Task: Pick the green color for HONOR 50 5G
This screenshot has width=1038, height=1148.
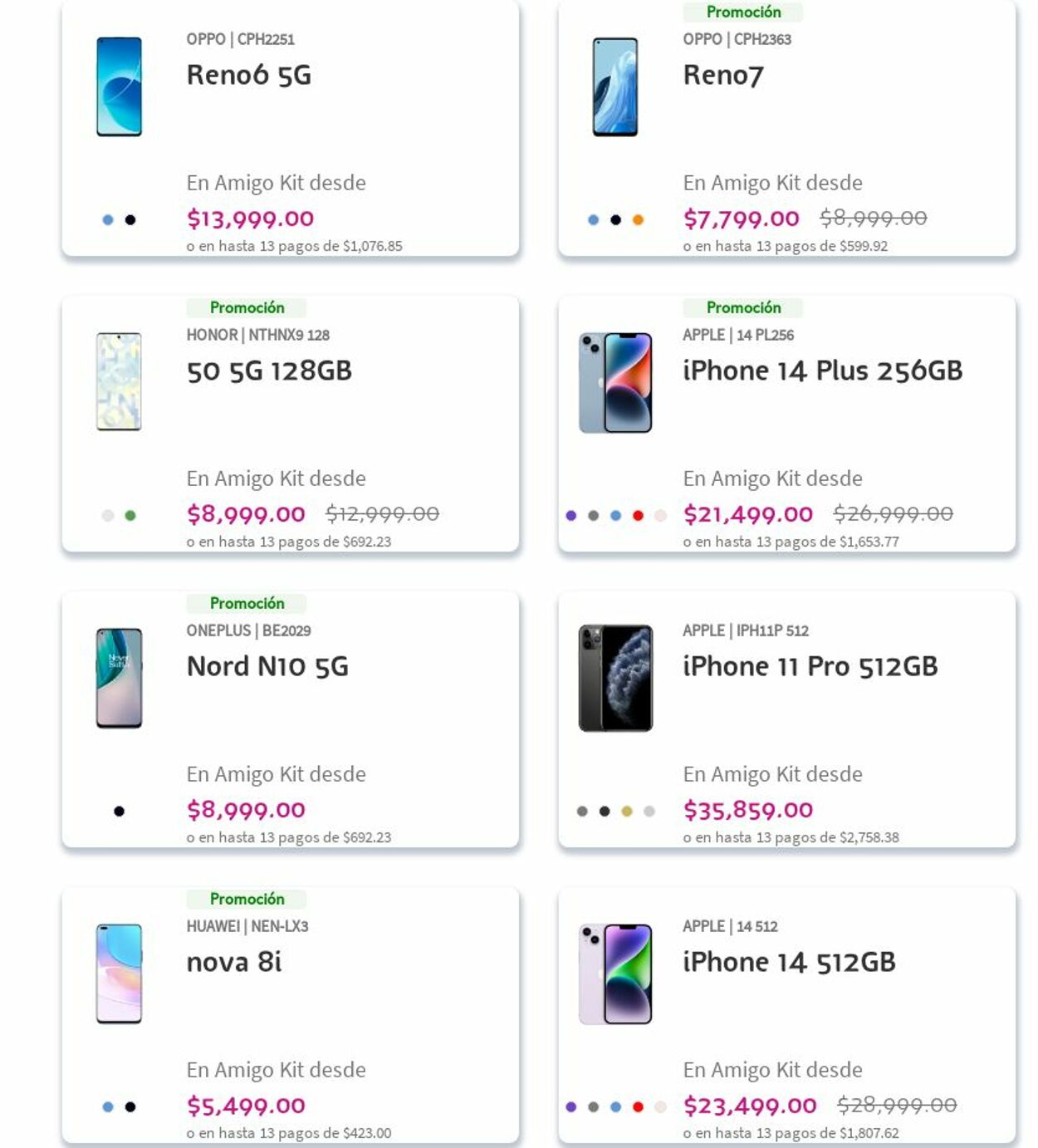Action: click(130, 516)
